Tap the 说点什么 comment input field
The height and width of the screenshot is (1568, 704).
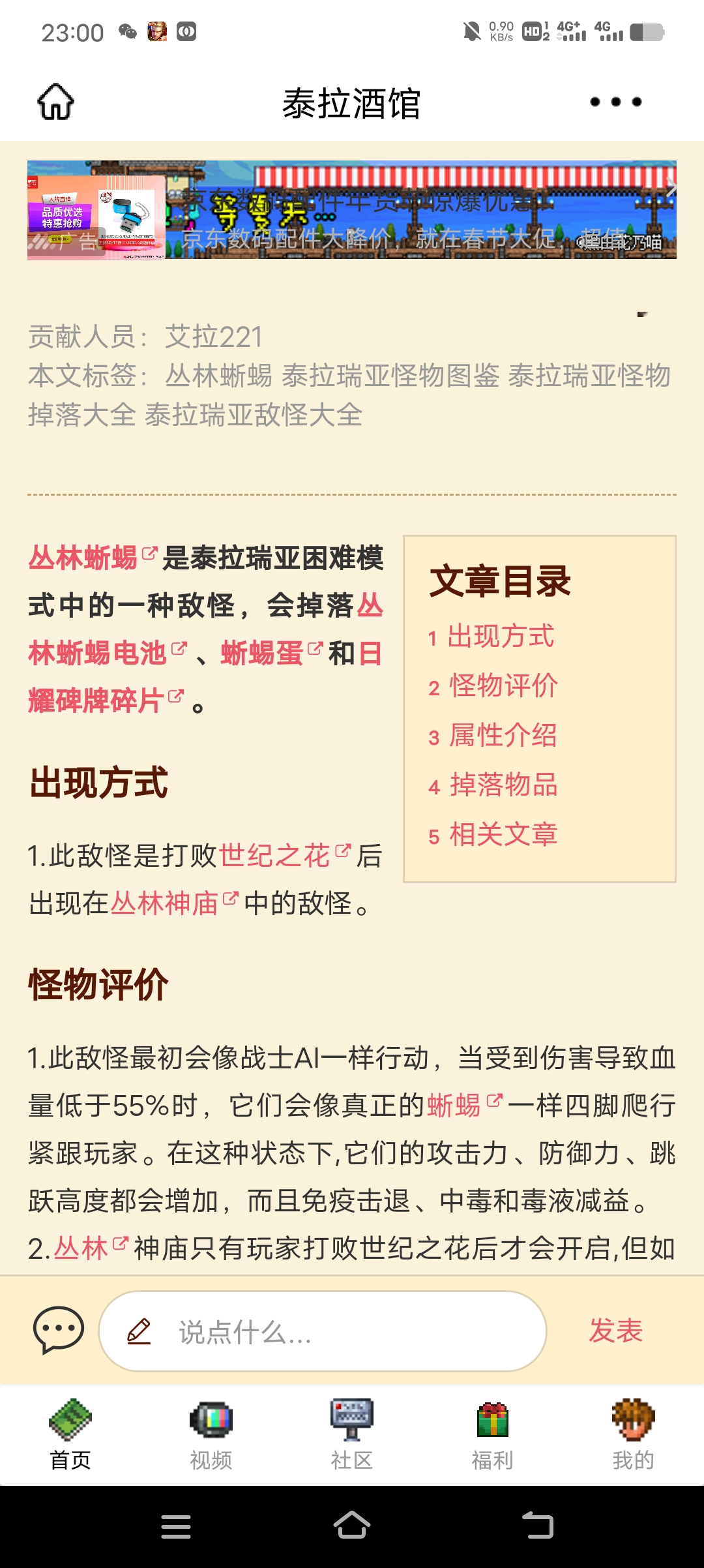[x=323, y=1331]
